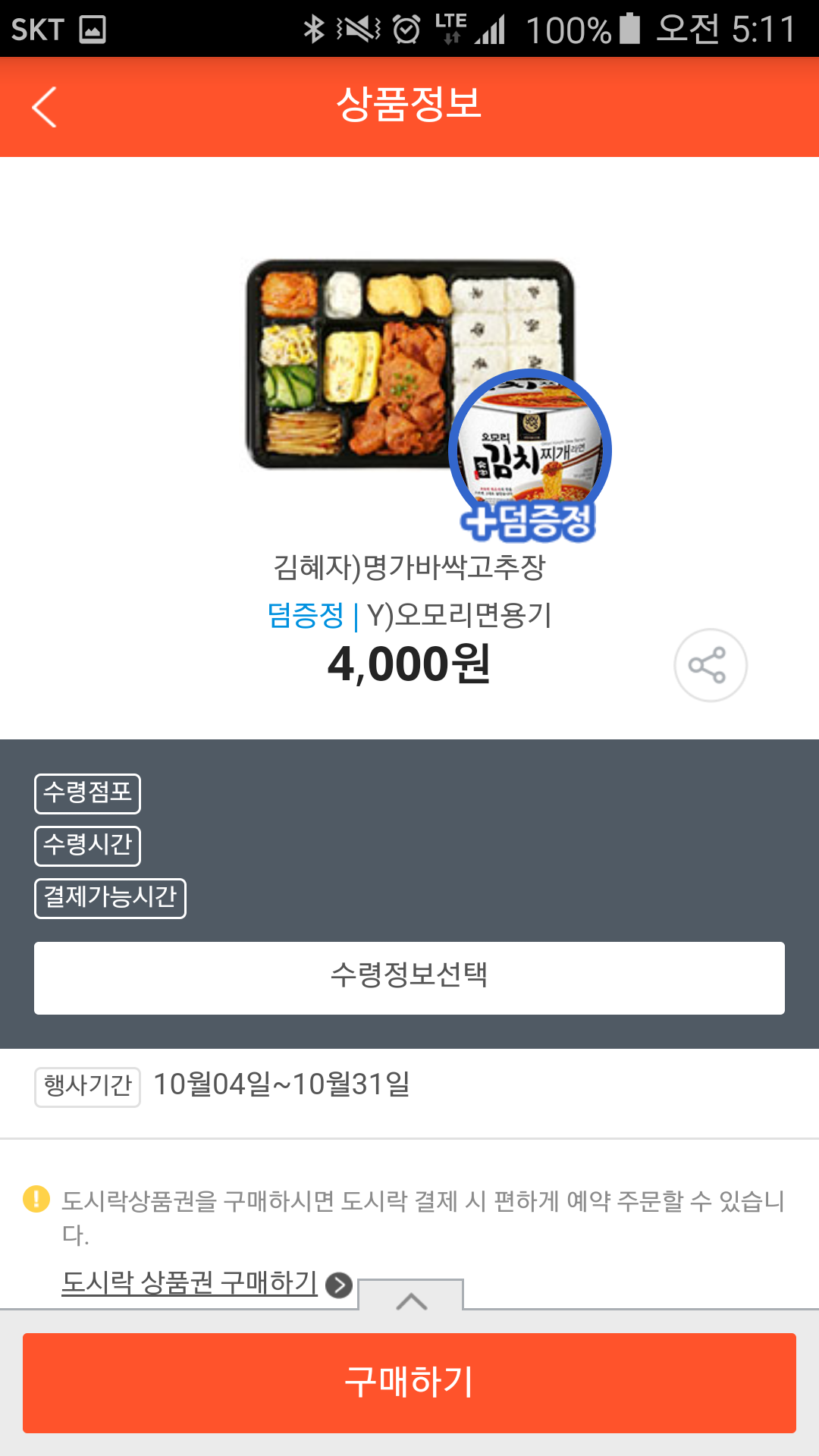This screenshot has height=1456, width=819.
Task: Tap the 구매하기 button
Action: pyautogui.click(x=409, y=1382)
